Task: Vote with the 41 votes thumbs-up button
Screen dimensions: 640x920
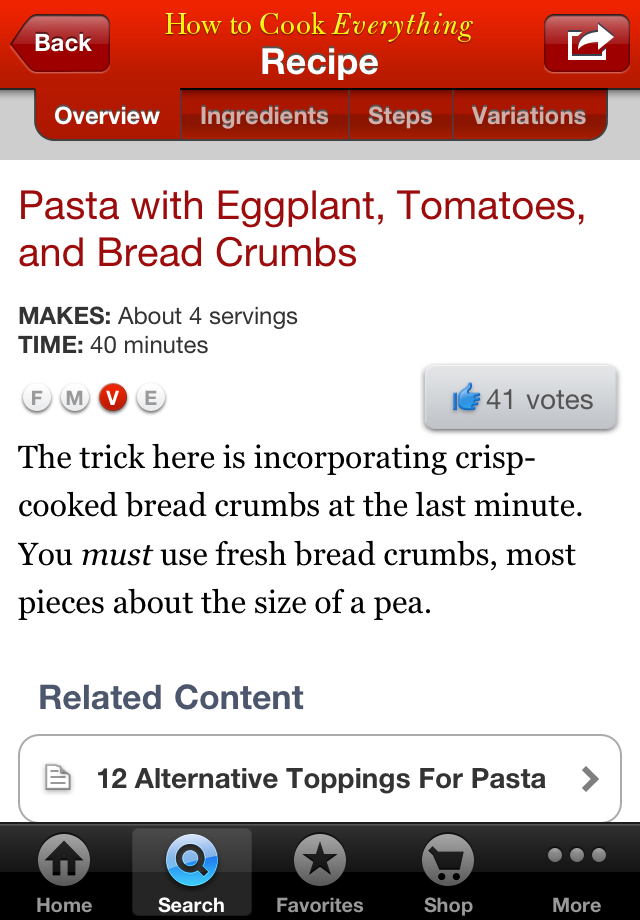Action: coord(521,400)
